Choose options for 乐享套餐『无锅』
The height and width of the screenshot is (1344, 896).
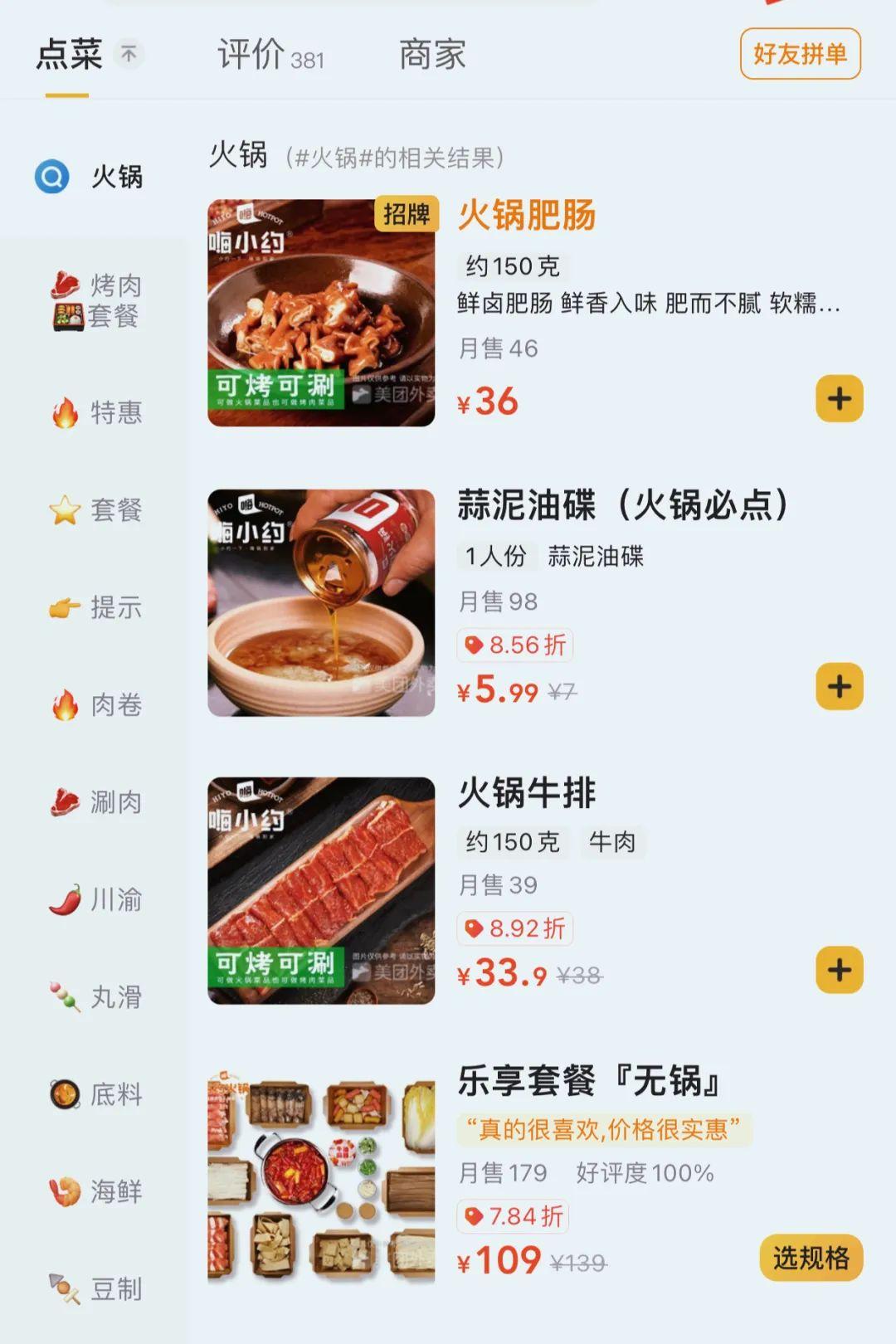click(x=811, y=1259)
